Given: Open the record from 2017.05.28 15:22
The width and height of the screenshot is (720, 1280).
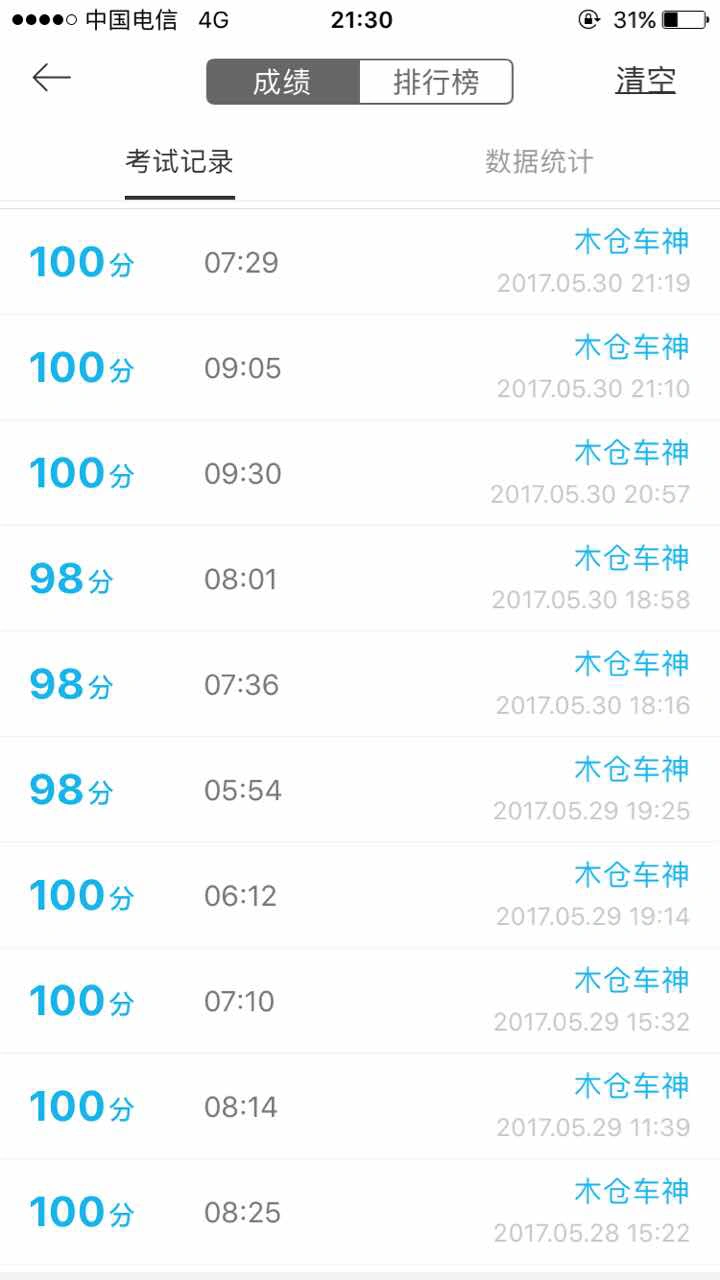Looking at the screenshot, I should click(360, 1212).
